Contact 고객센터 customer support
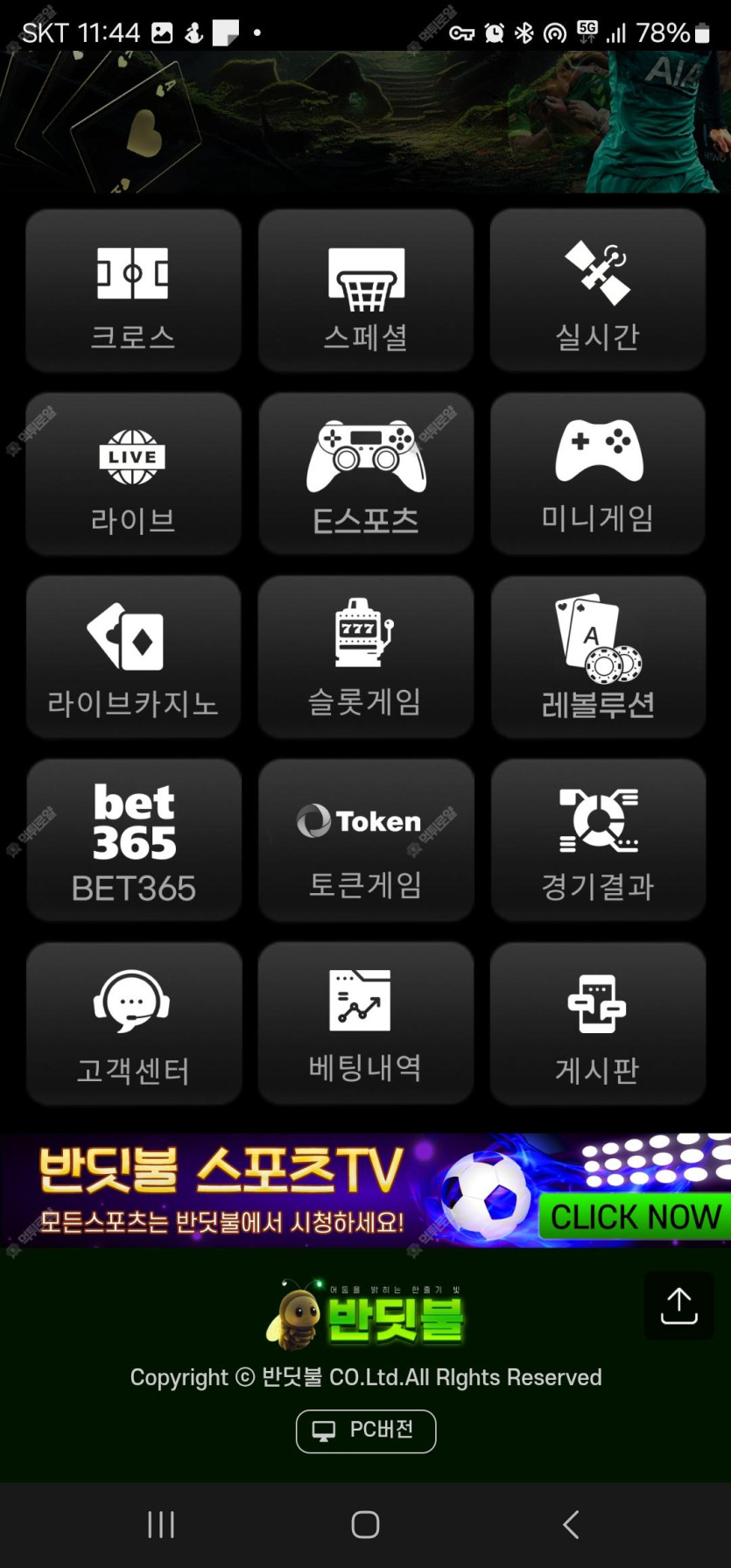The width and height of the screenshot is (731, 1568). 133,1023
